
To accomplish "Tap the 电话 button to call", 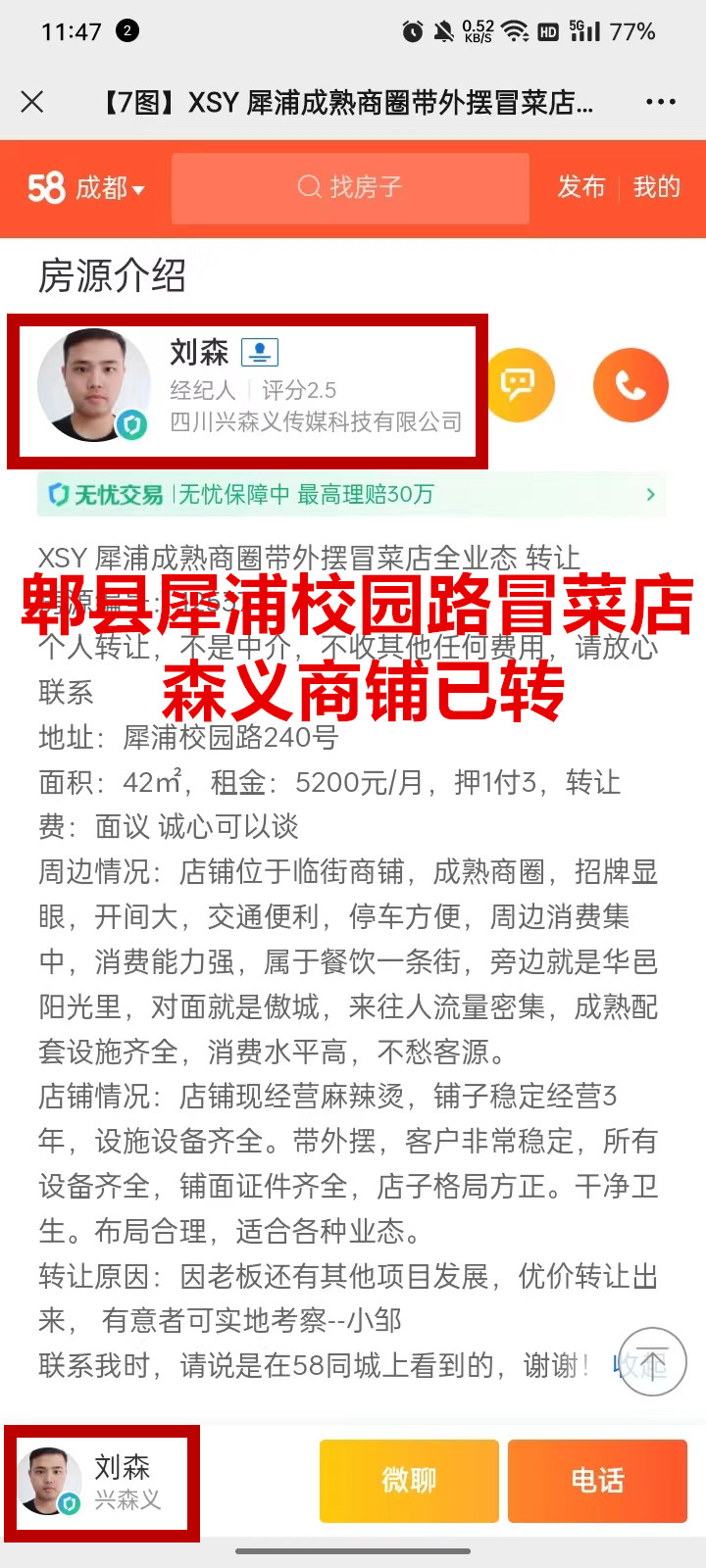I will coord(596,1480).
